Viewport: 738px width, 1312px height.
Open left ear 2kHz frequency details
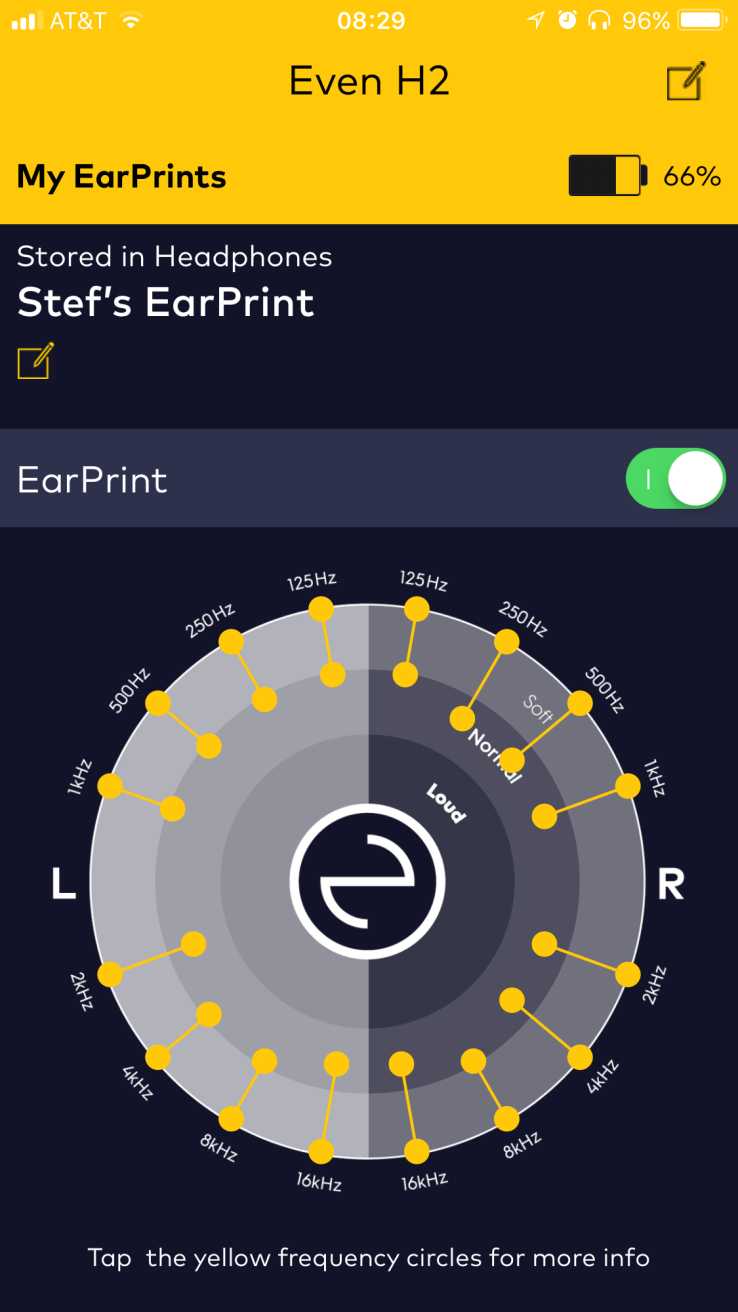click(110, 973)
